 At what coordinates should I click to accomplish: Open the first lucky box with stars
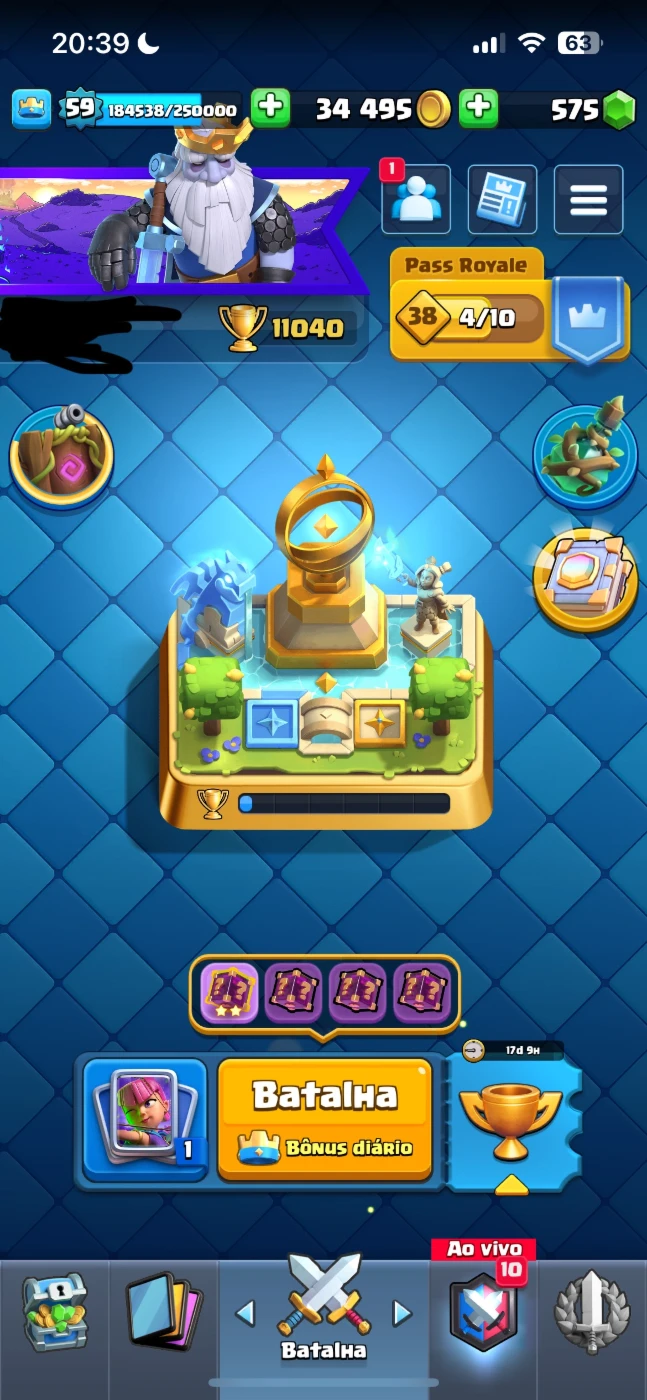(229, 992)
